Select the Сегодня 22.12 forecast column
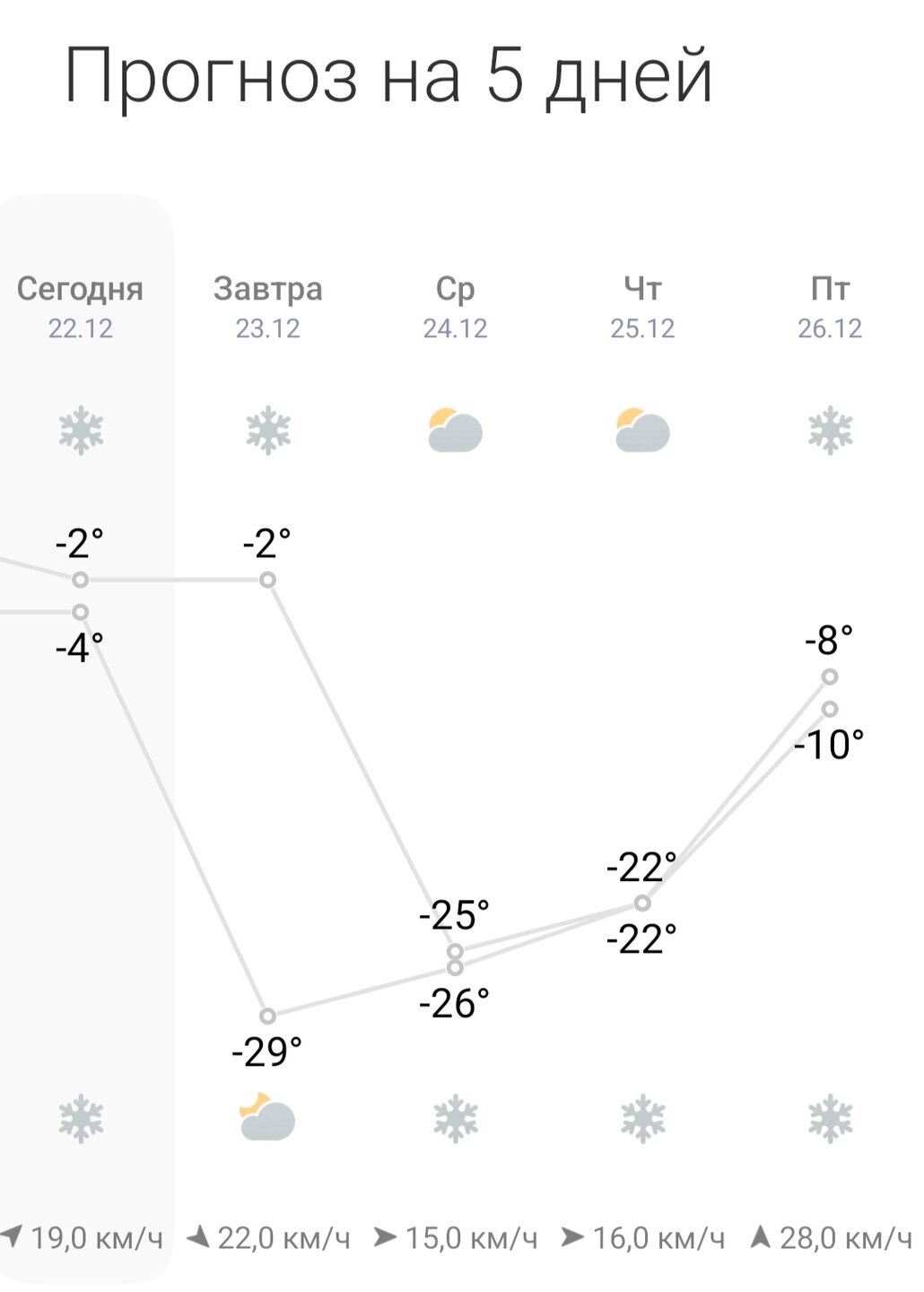 coord(81,306)
